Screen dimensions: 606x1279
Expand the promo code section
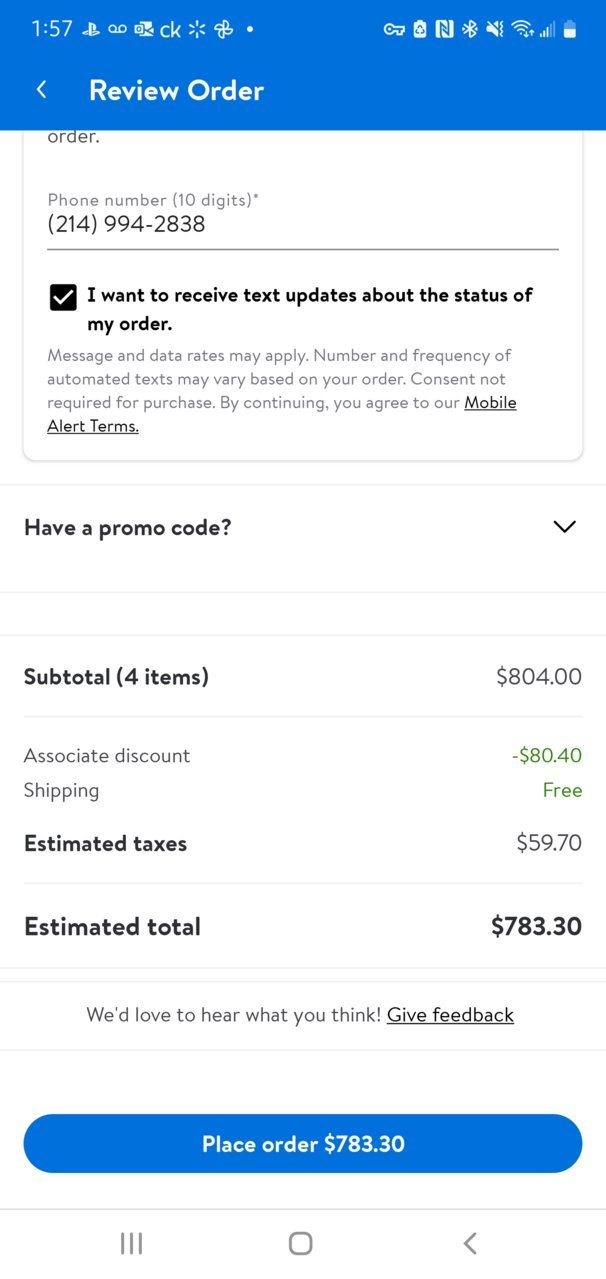click(x=302, y=527)
